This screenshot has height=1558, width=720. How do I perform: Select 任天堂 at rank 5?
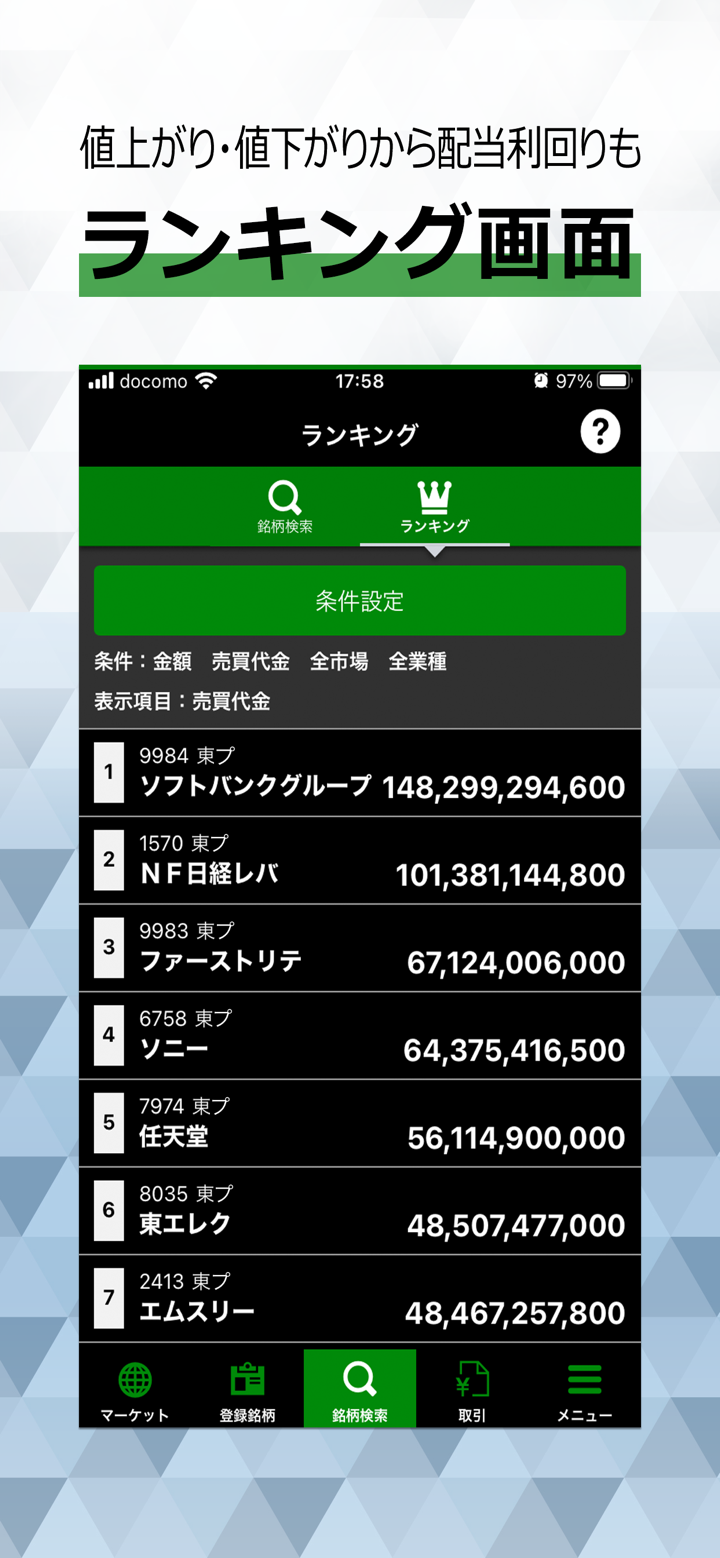359,1121
